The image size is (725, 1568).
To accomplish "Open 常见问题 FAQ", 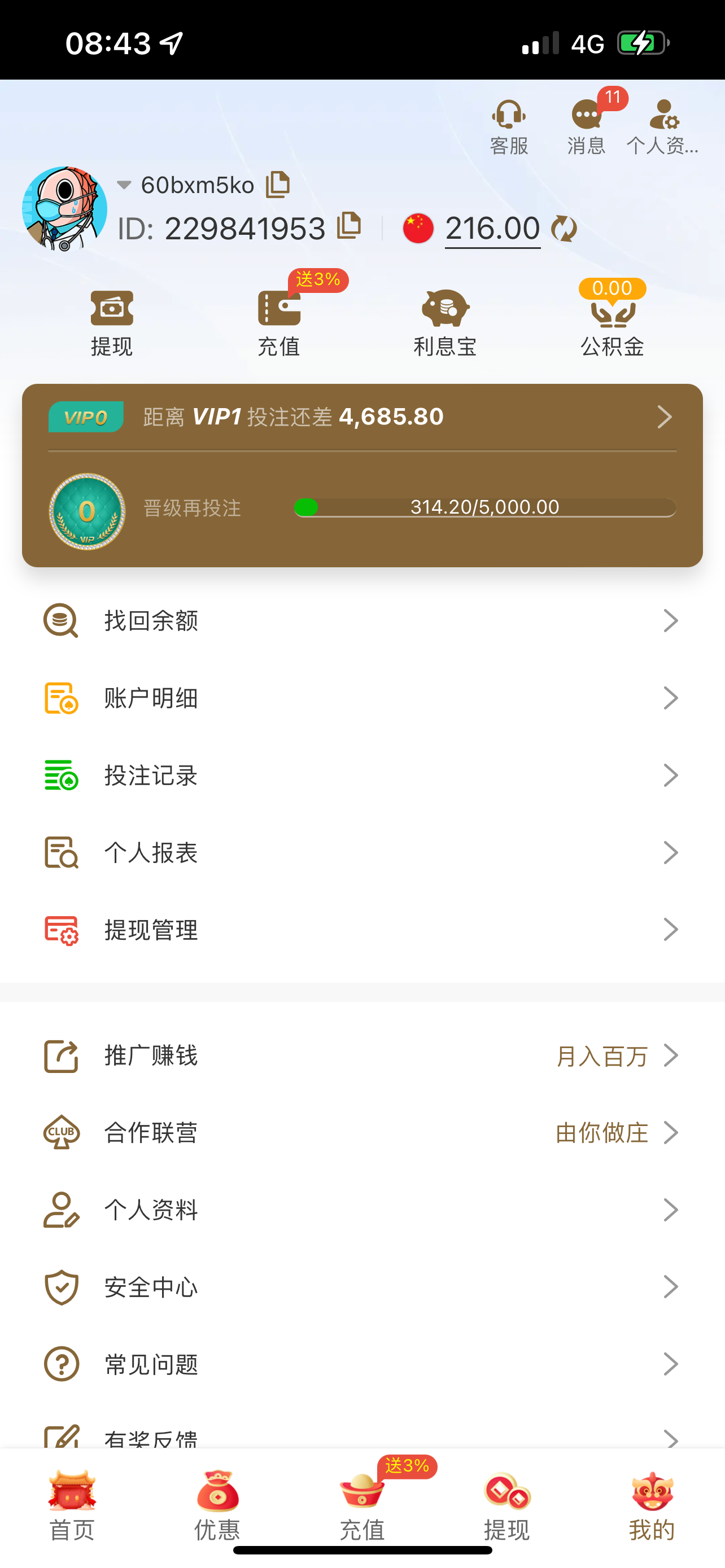I will tap(362, 1365).
